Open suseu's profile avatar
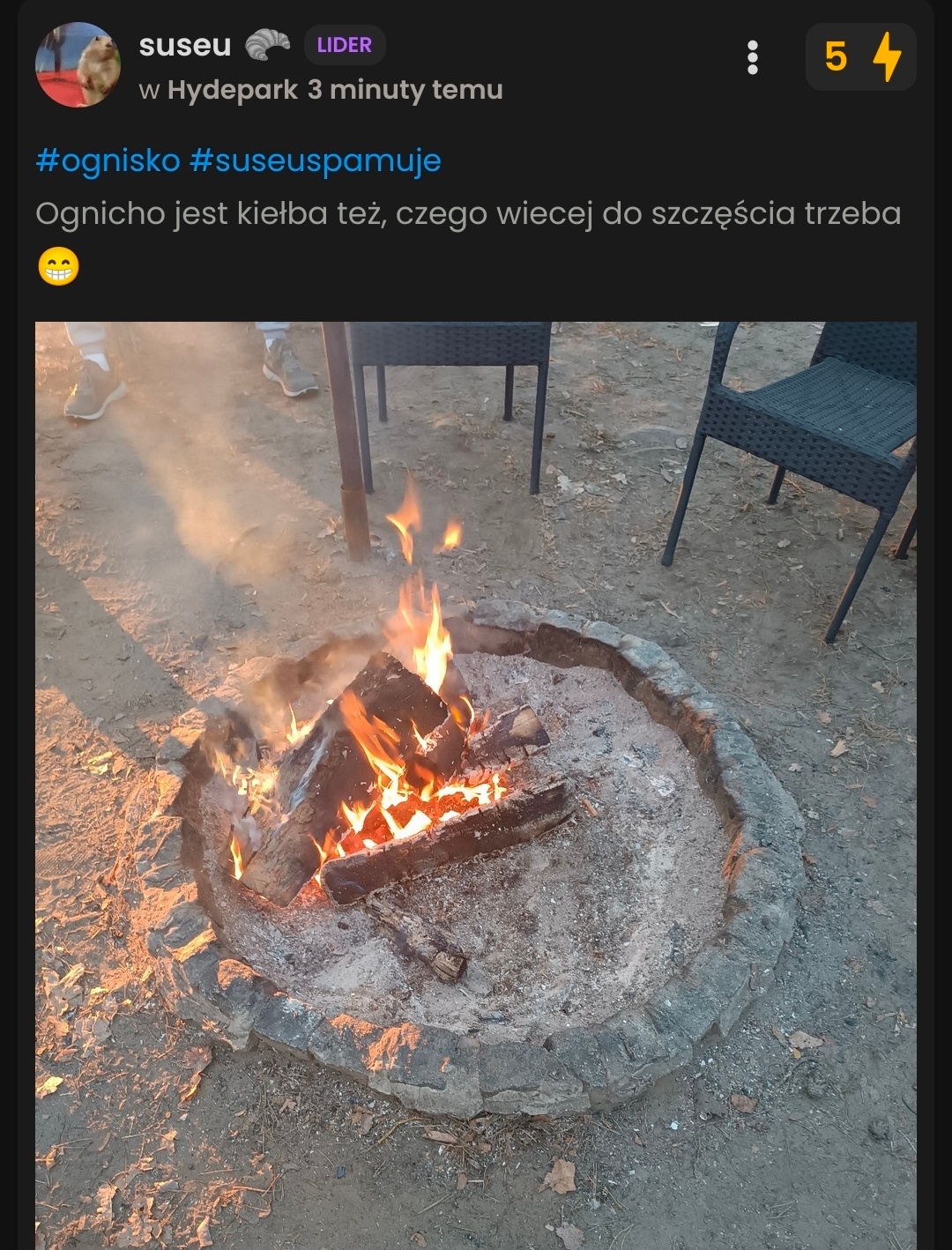 78,65
